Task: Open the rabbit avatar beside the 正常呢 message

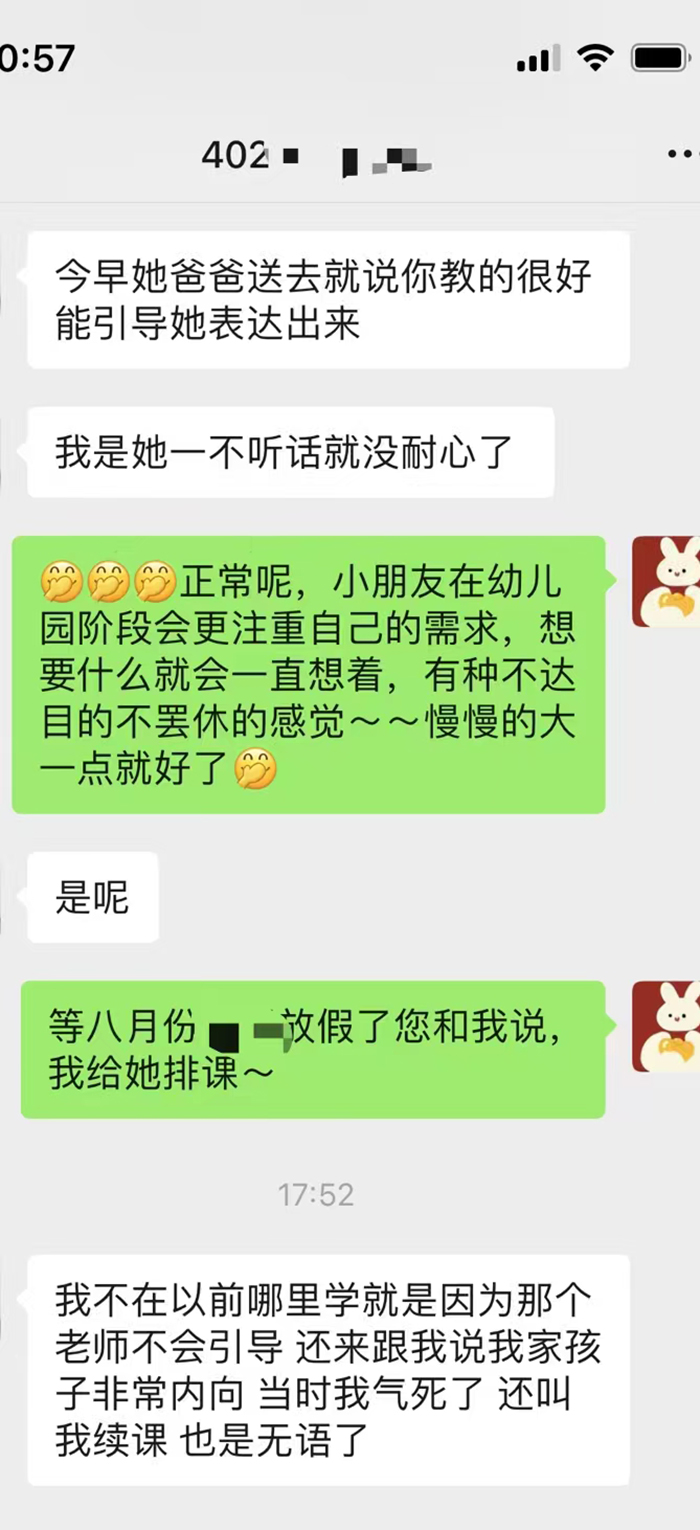Action: (x=666, y=581)
